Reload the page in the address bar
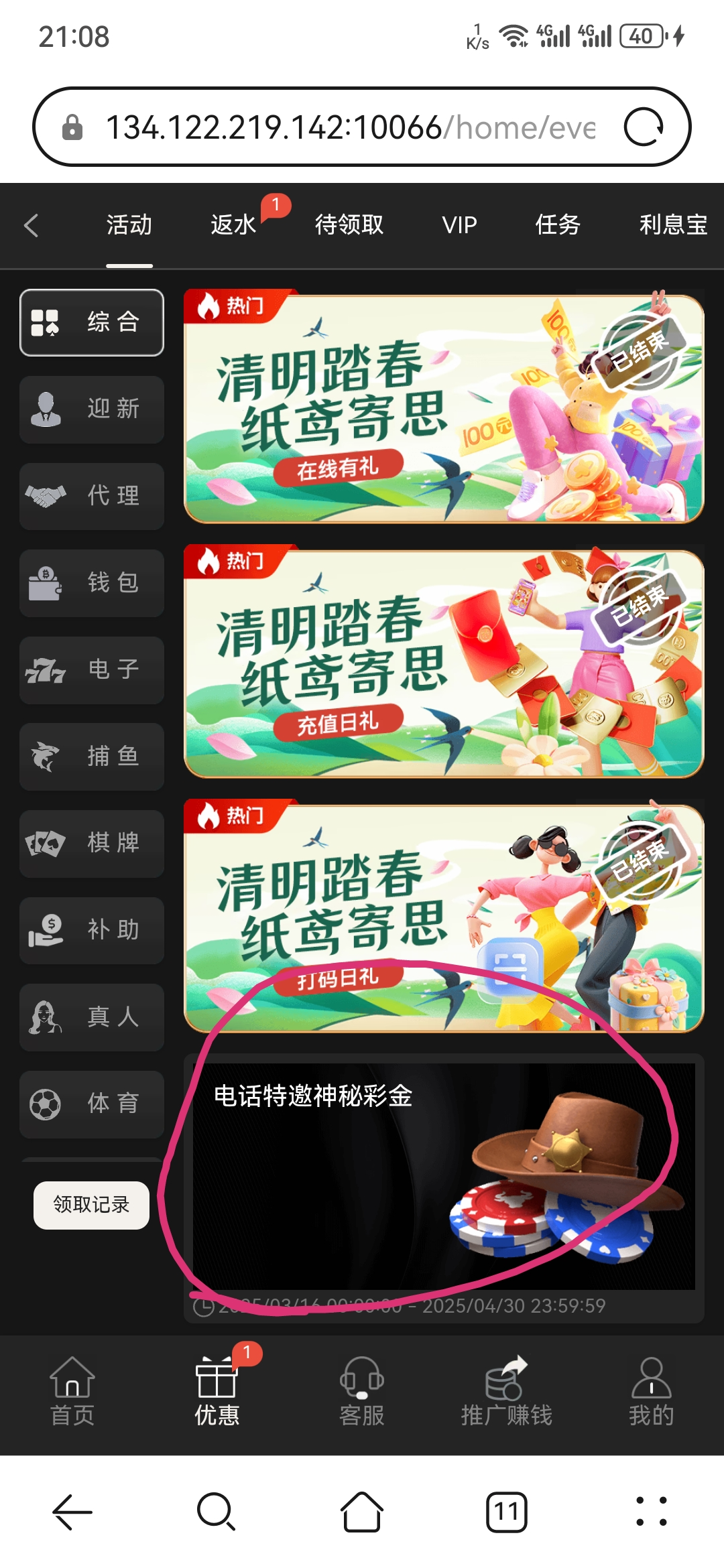 tap(643, 127)
